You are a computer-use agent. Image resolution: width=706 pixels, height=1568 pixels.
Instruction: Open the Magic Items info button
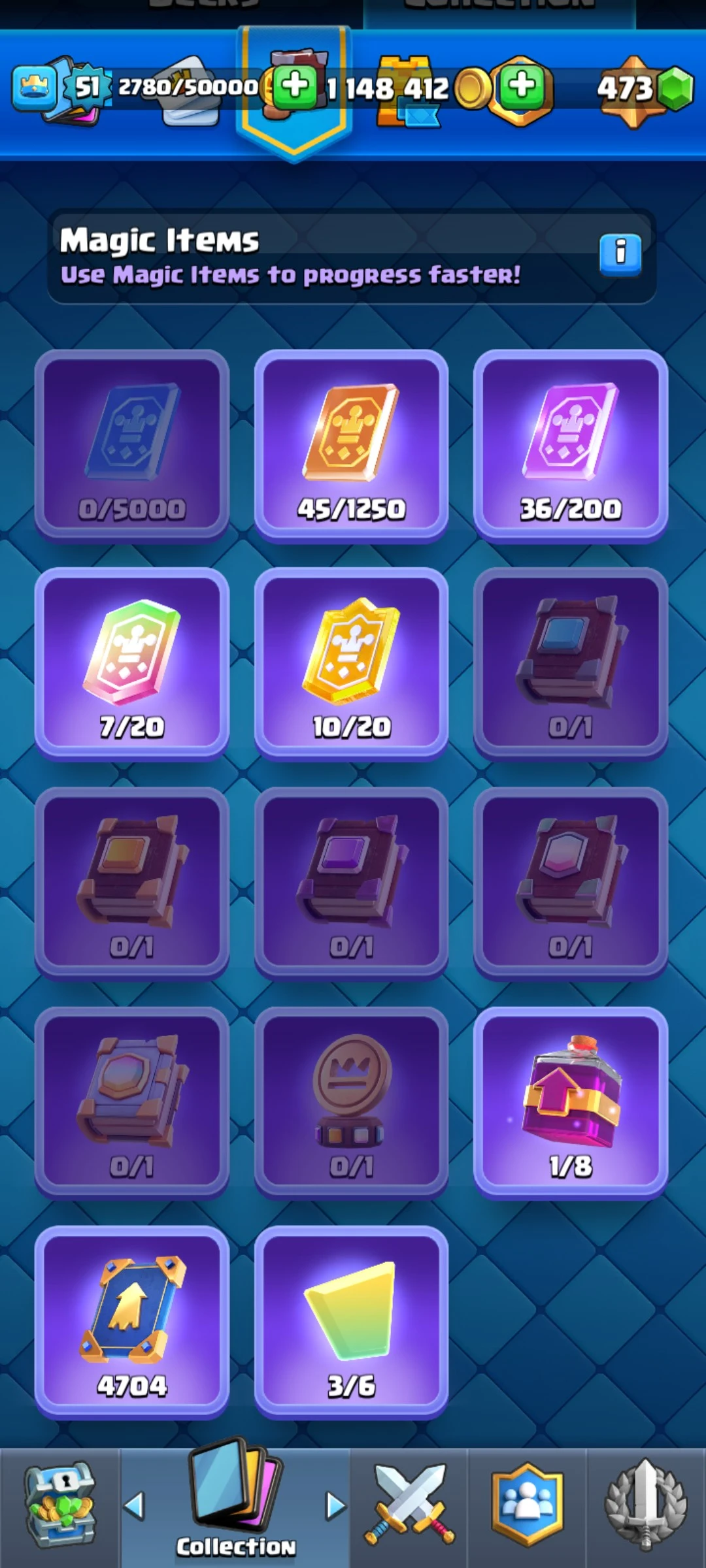pos(620,253)
